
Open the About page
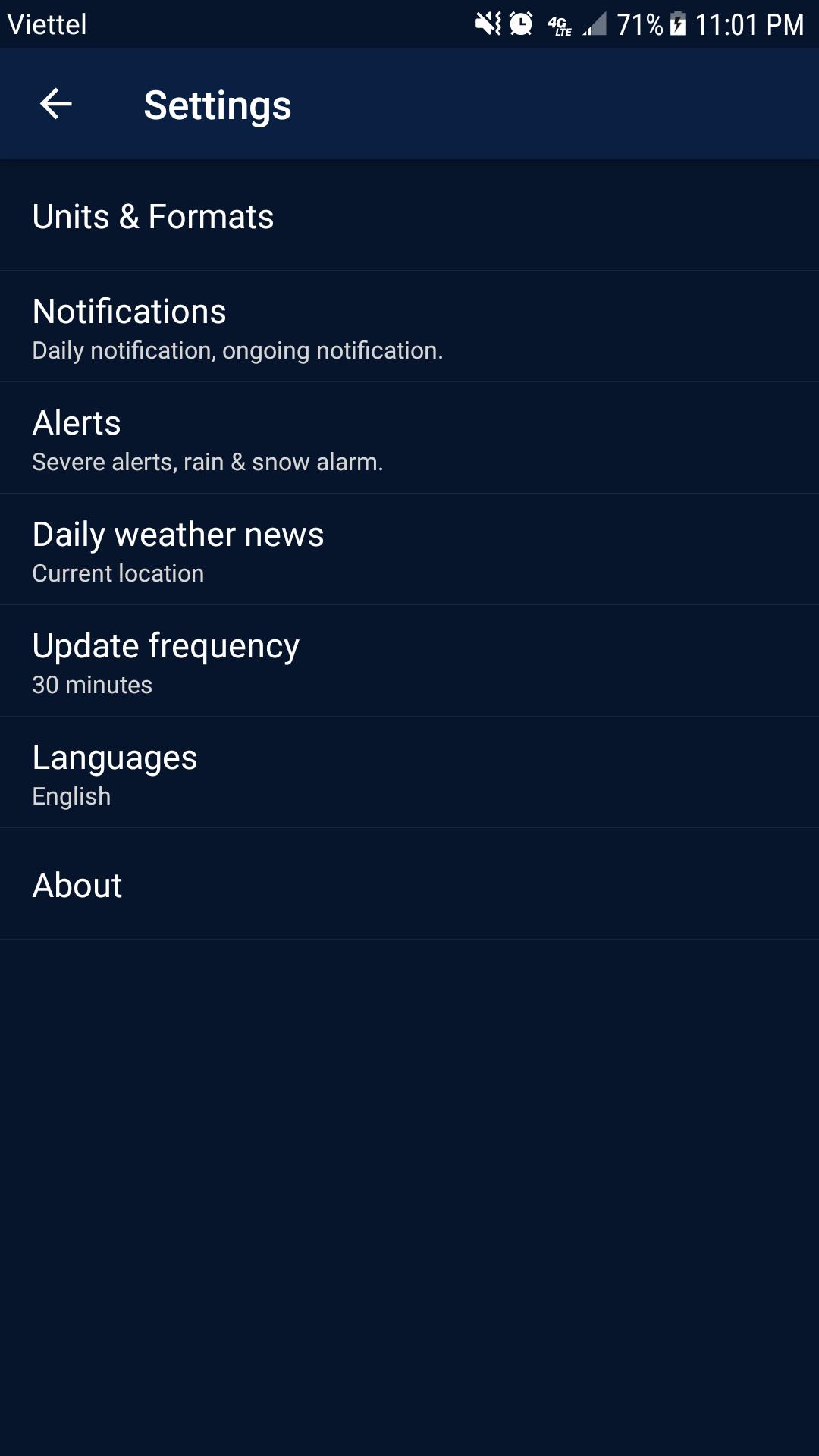tap(409, 884)
